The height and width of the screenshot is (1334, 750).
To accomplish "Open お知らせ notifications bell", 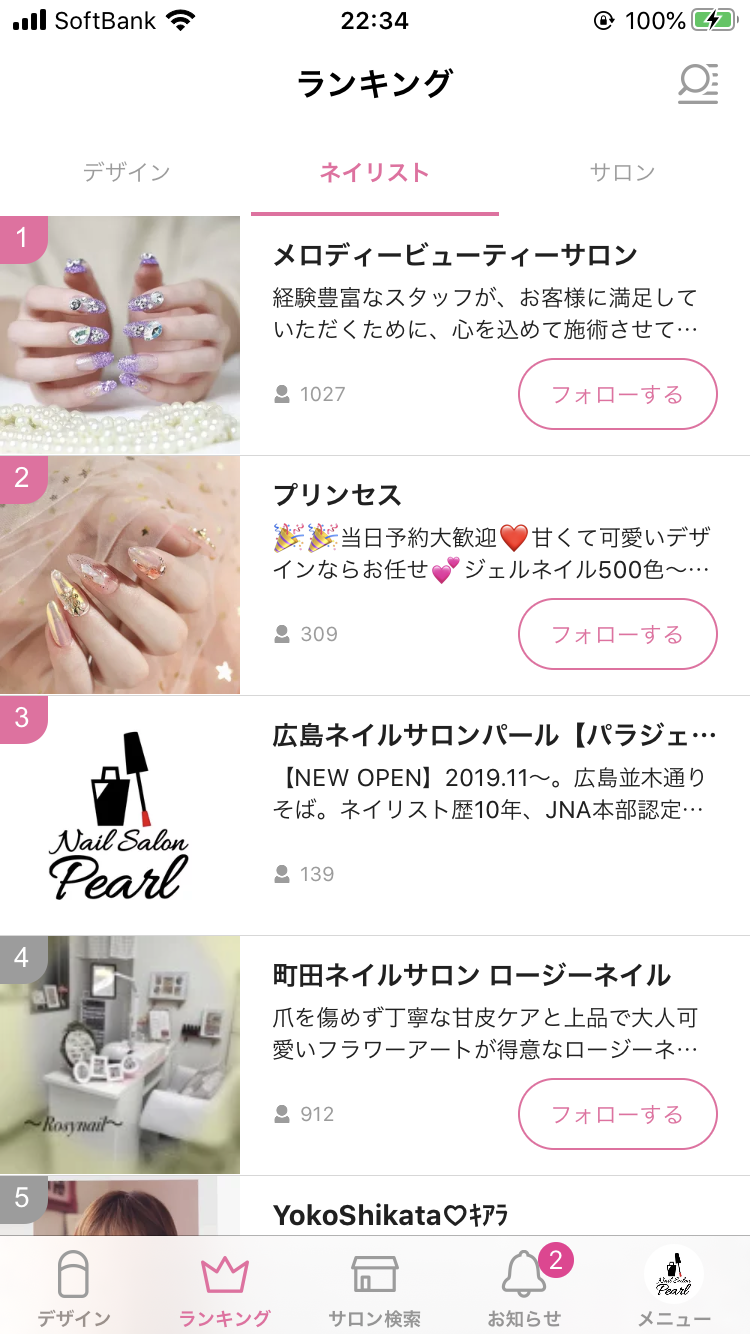I will 524,1289.
